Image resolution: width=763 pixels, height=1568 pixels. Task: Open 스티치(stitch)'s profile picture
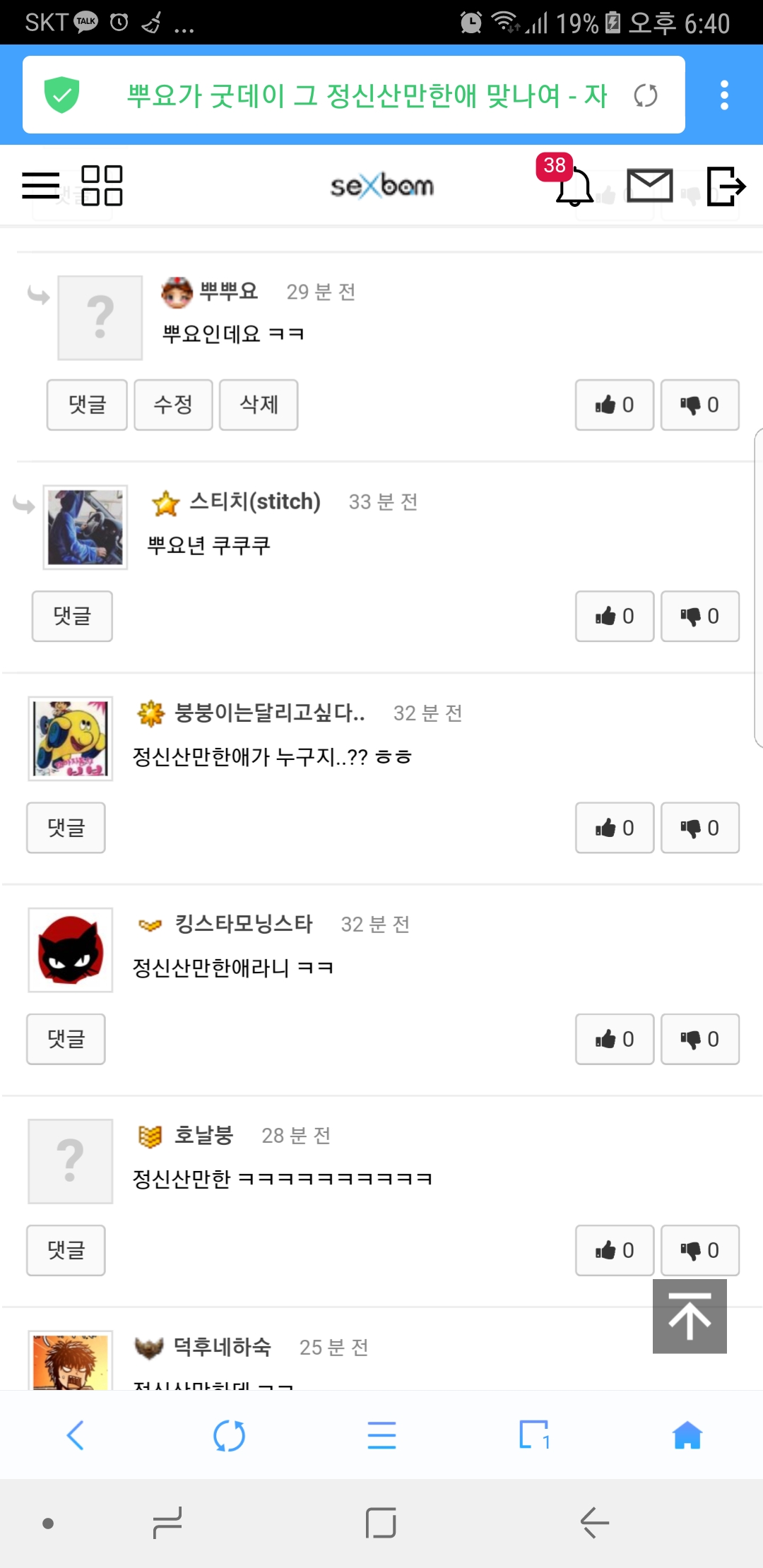pyautogui.click(x=85, y=527)
